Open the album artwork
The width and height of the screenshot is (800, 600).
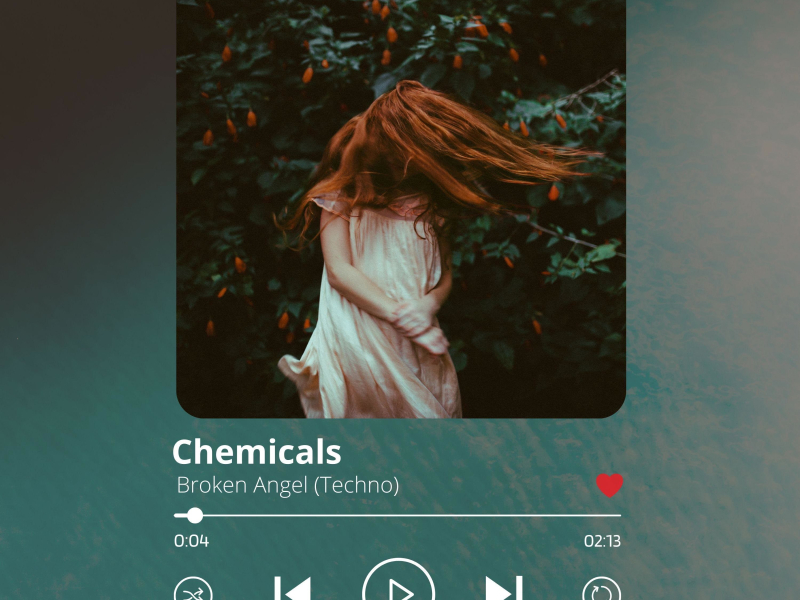click(401, 208)
